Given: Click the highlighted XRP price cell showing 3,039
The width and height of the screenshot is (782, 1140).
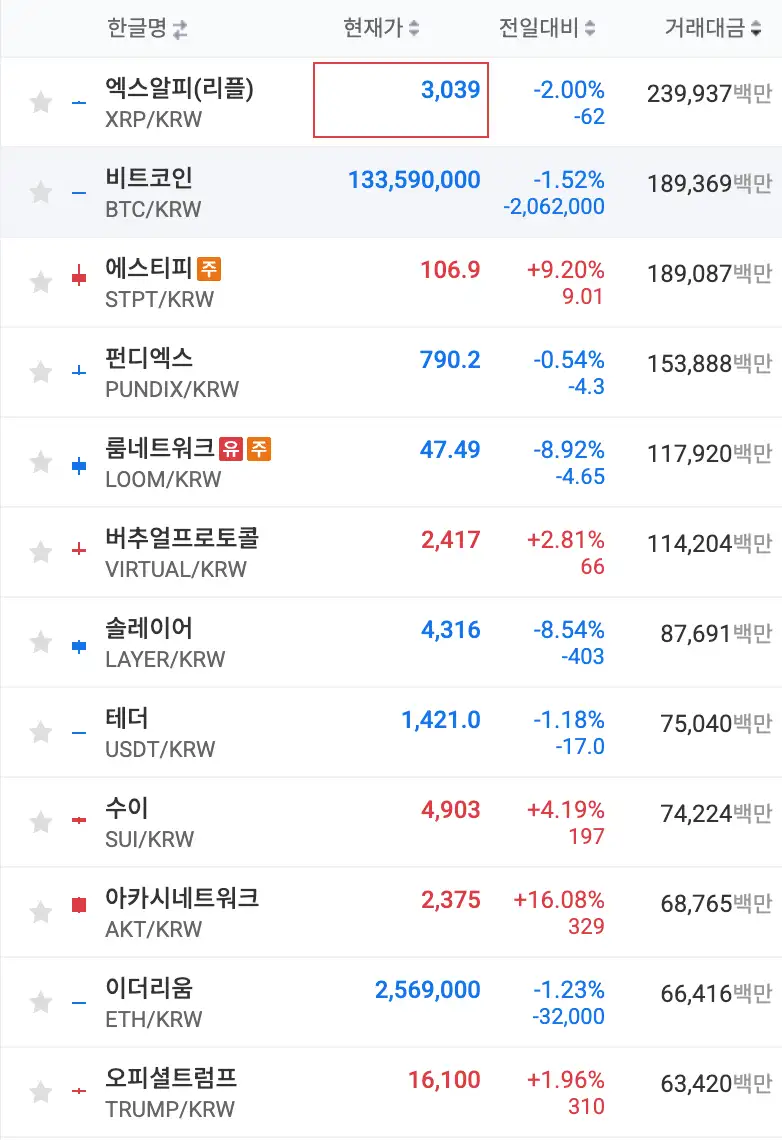Looking at the screenshot, I should click(400, 100).
